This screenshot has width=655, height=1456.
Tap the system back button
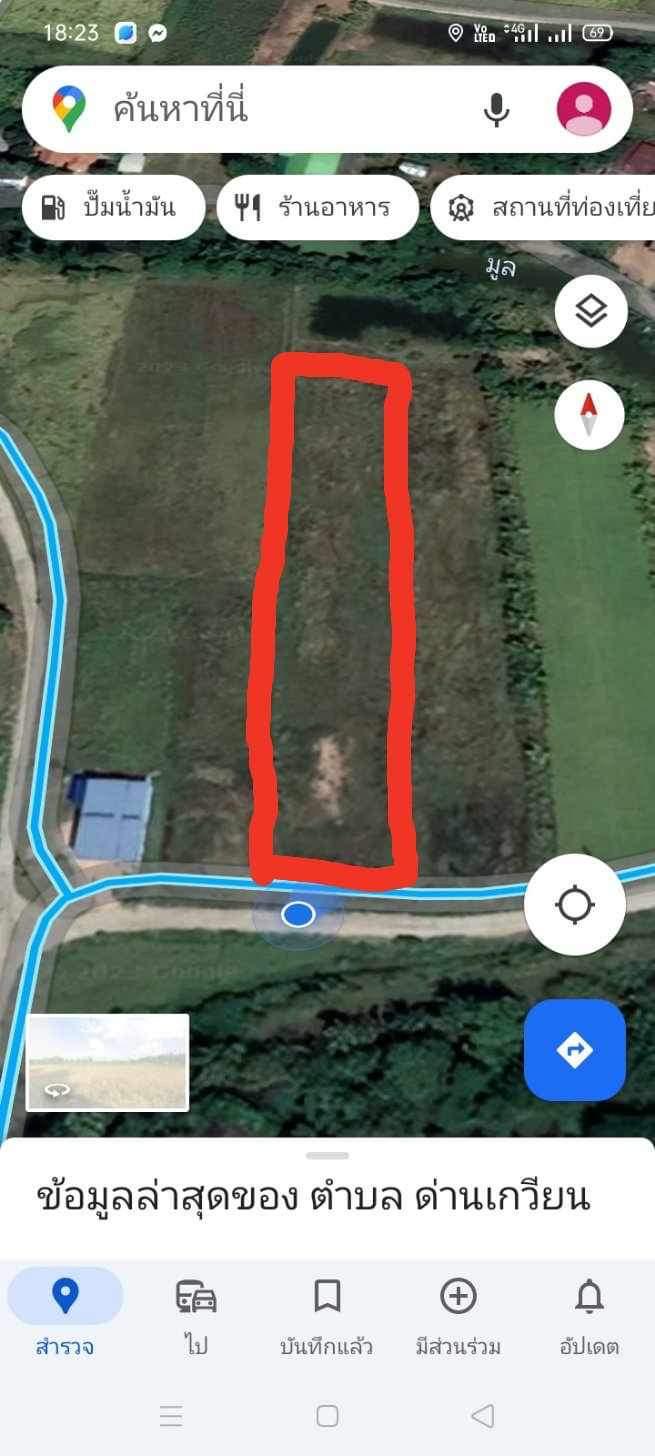click(x=483, y=1416)
